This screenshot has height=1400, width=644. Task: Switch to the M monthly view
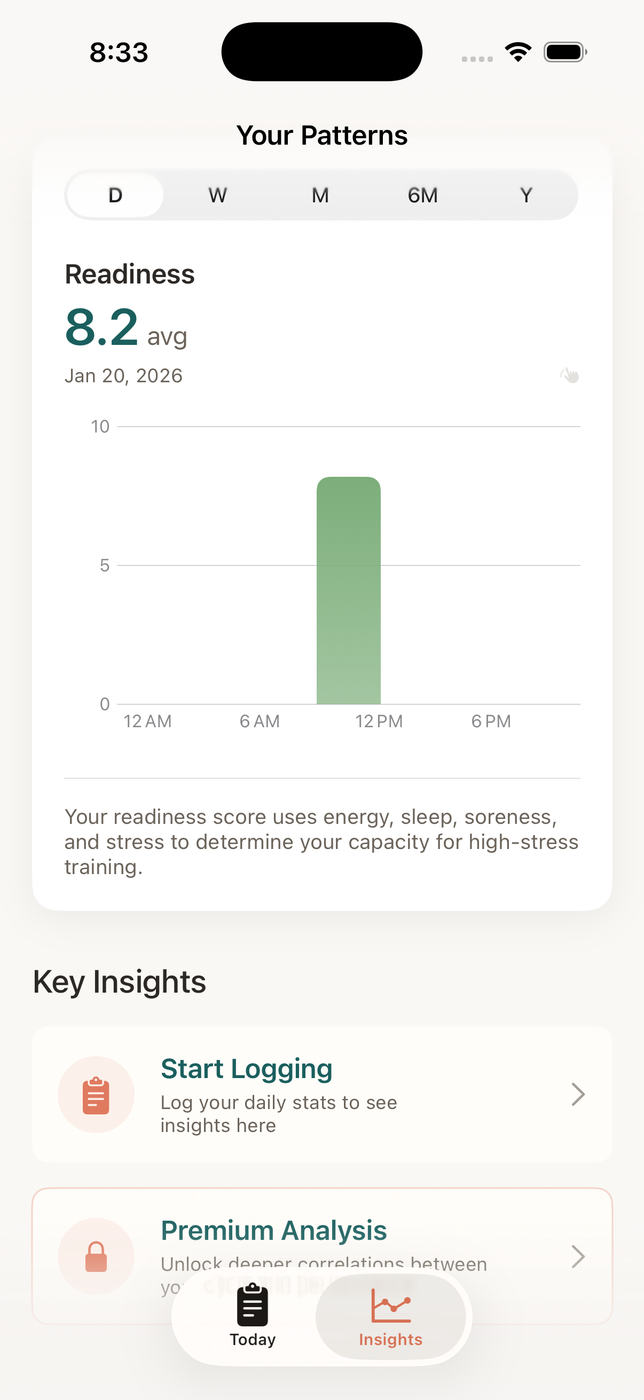320,195
